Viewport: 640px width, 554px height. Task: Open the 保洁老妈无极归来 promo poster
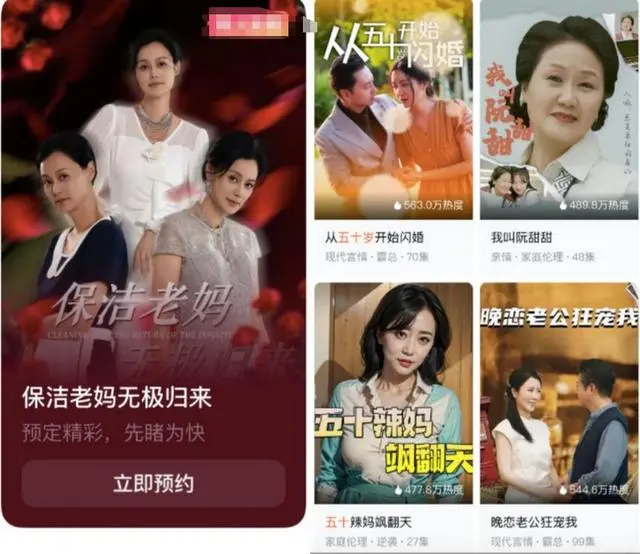point(153,200)
